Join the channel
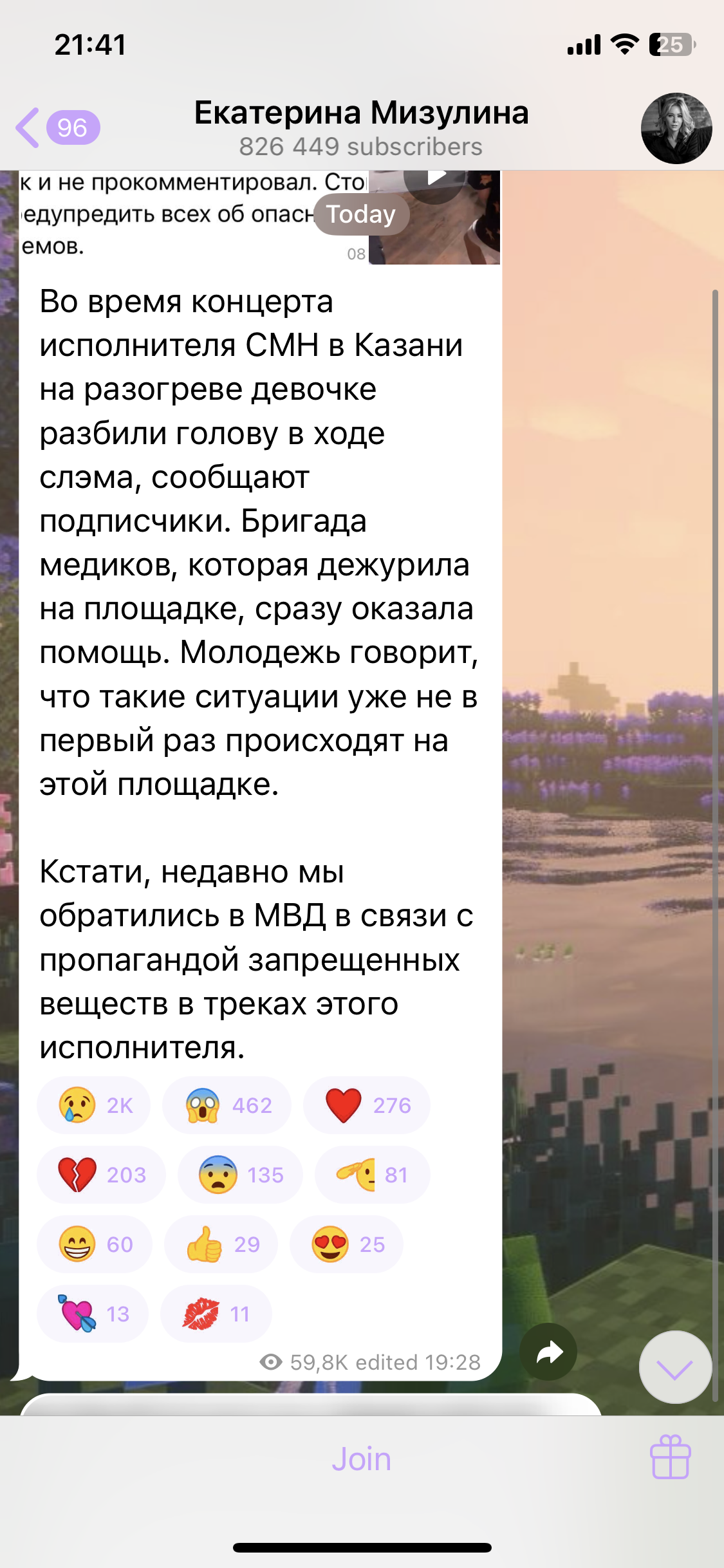The width and height of the screenshot is (724, 1568). point(361,1459)
